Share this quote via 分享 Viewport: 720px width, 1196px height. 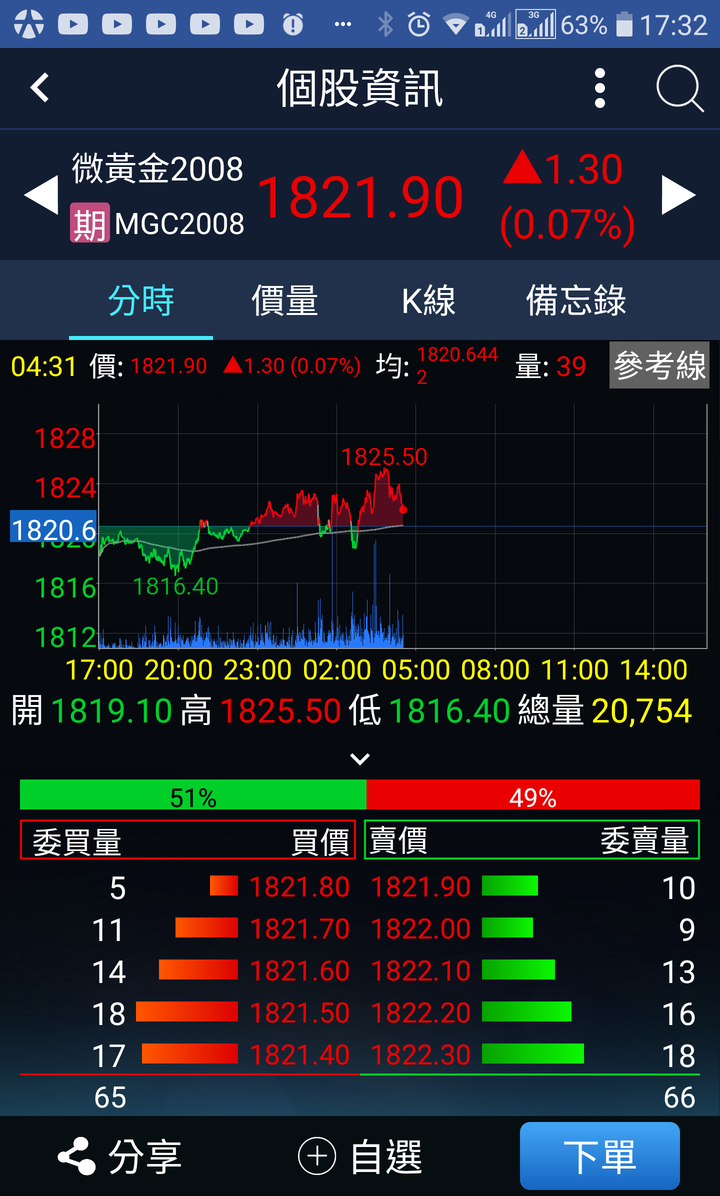pos(120,1156)
